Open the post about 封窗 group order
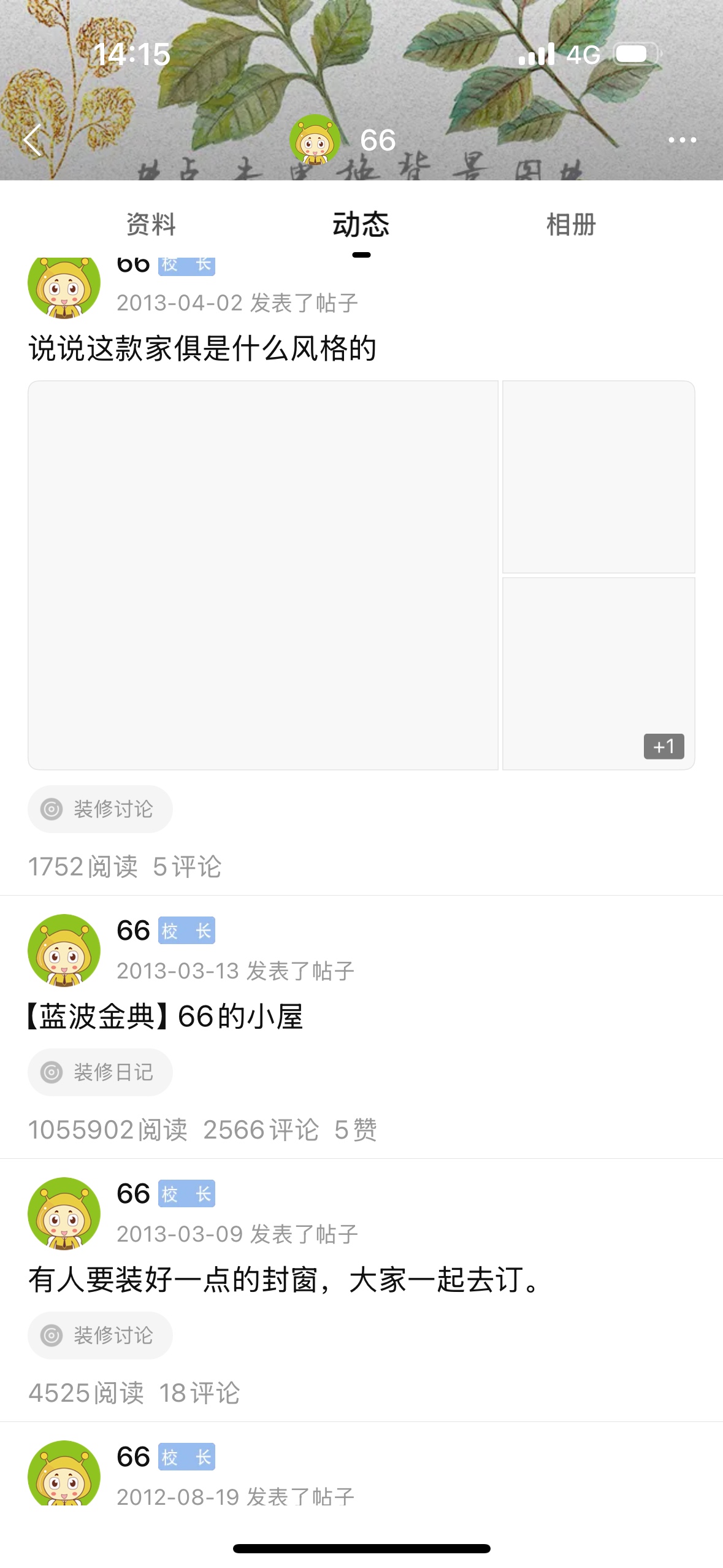 pyautogui.click(x=285, y=1280)
